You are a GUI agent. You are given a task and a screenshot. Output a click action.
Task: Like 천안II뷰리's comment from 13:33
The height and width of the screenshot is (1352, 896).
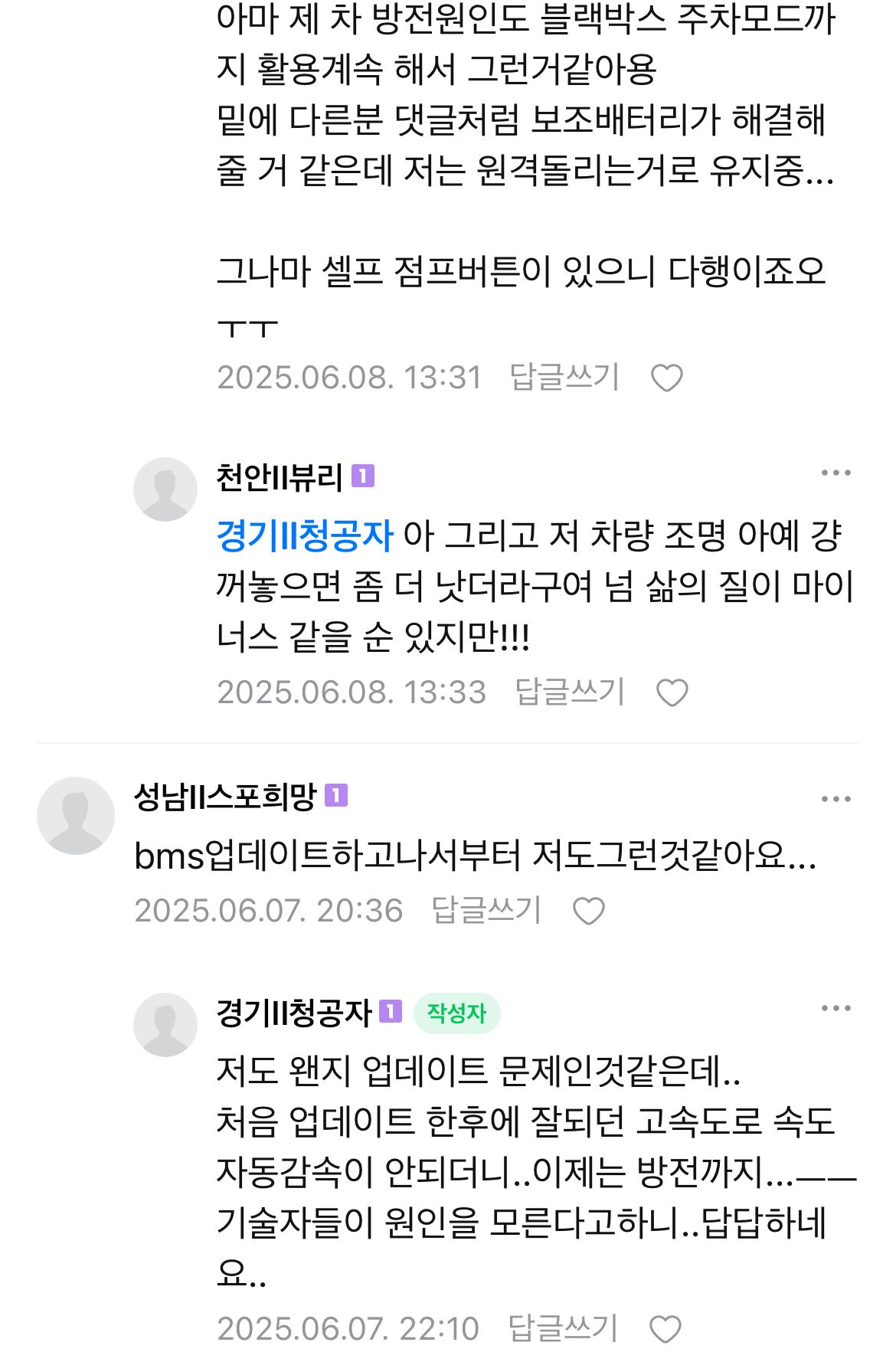pos(672,692)
